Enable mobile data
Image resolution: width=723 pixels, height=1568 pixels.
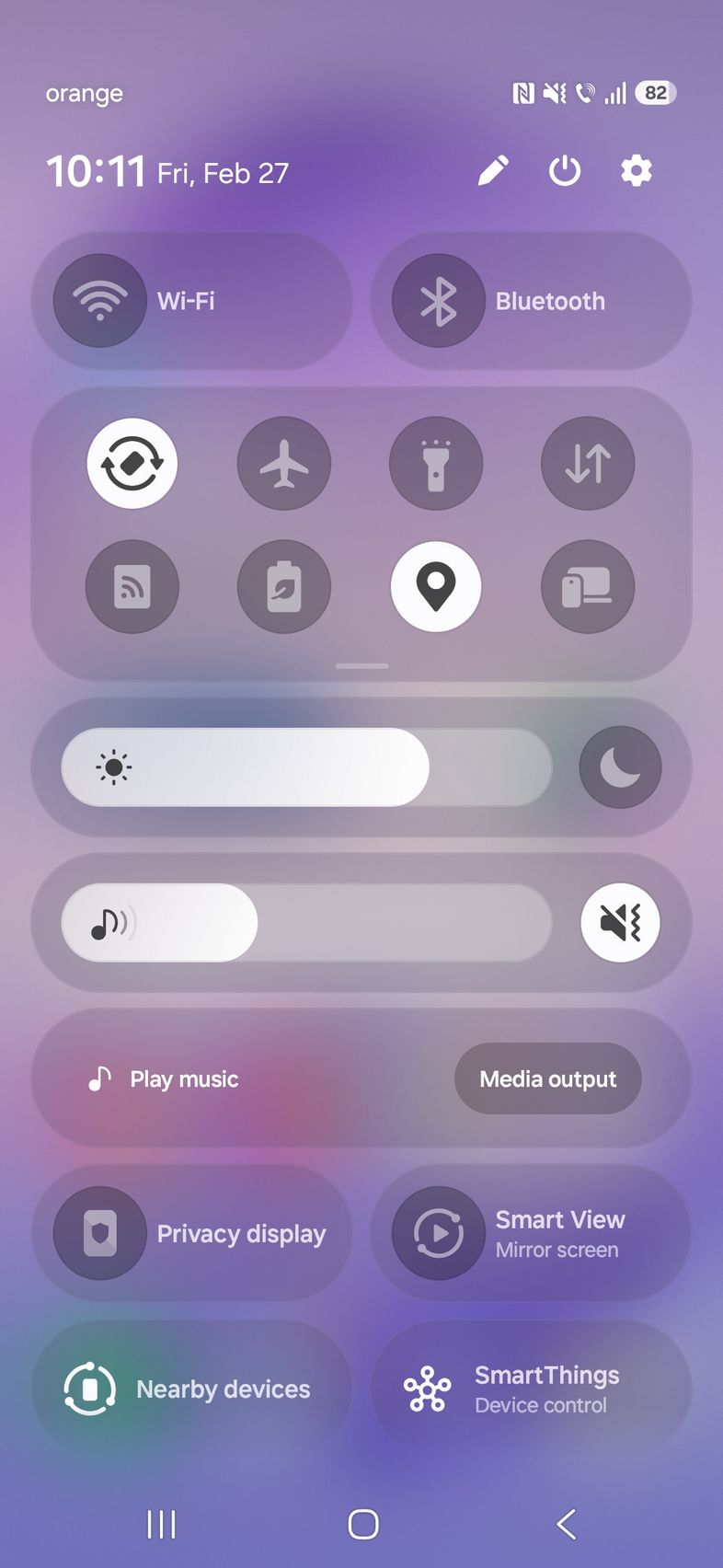tap(588, 463)
